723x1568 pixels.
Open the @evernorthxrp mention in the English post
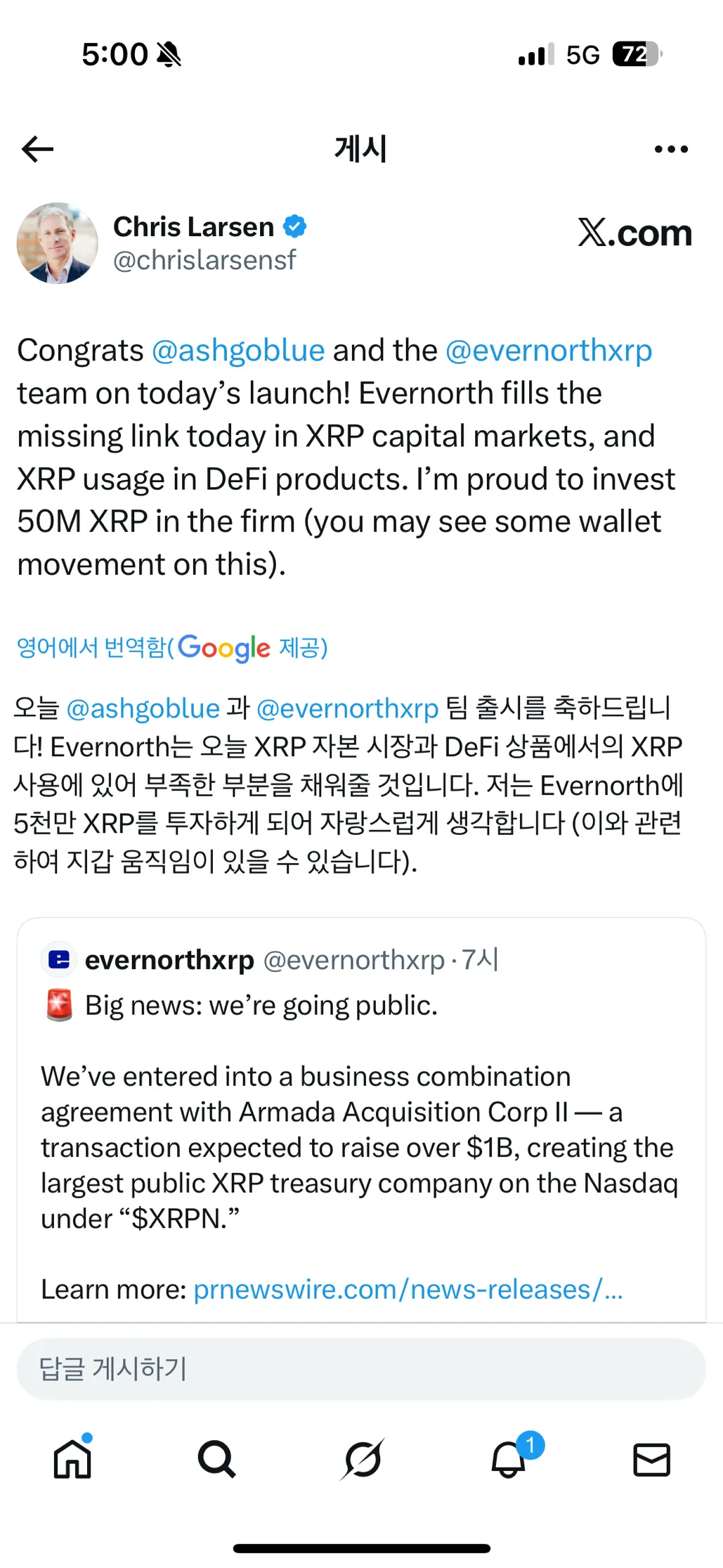(549, 350)
